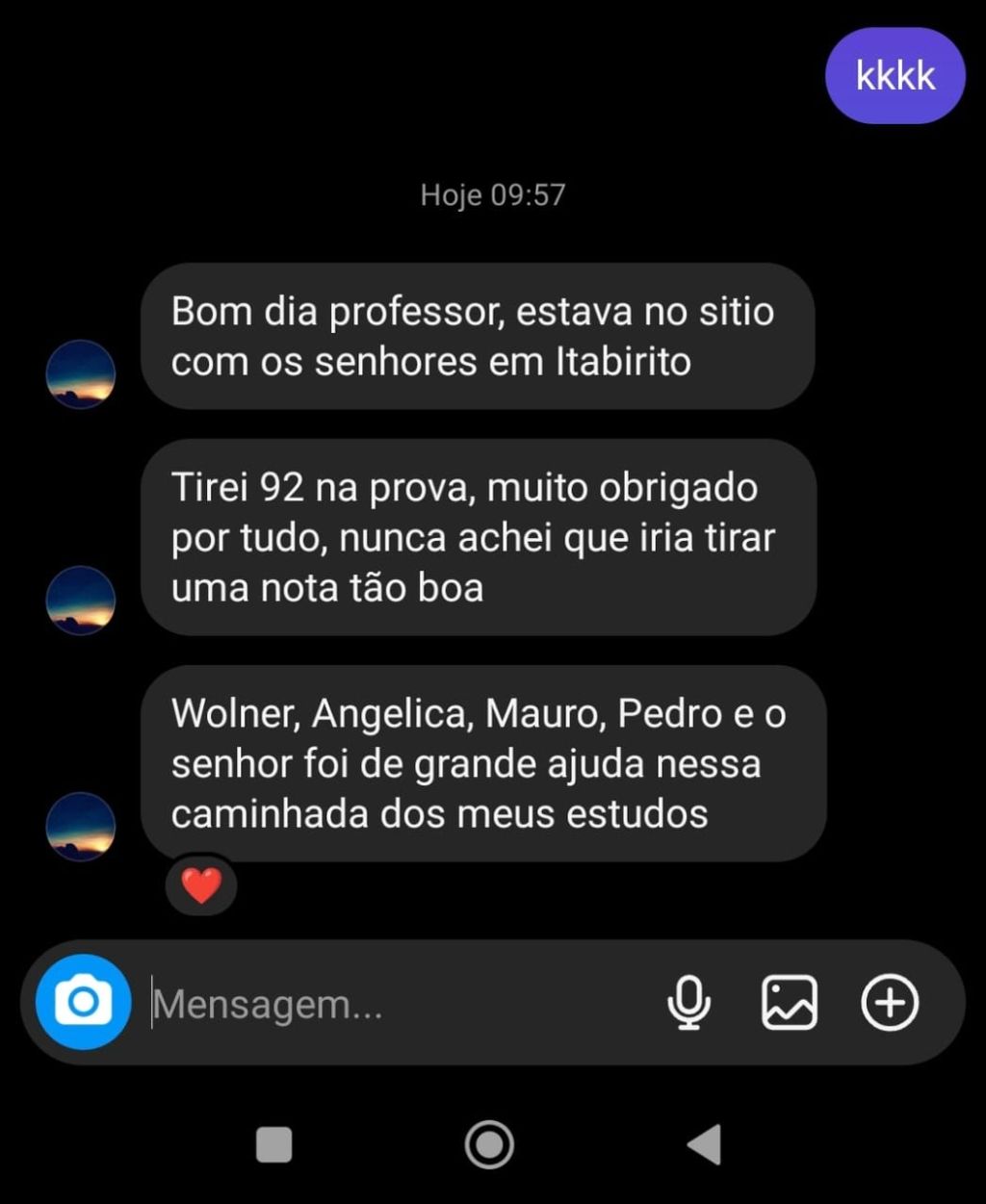Open the photo gallery picker
The height and width of the screenshot is (1204, 986).
(790, 1003)
